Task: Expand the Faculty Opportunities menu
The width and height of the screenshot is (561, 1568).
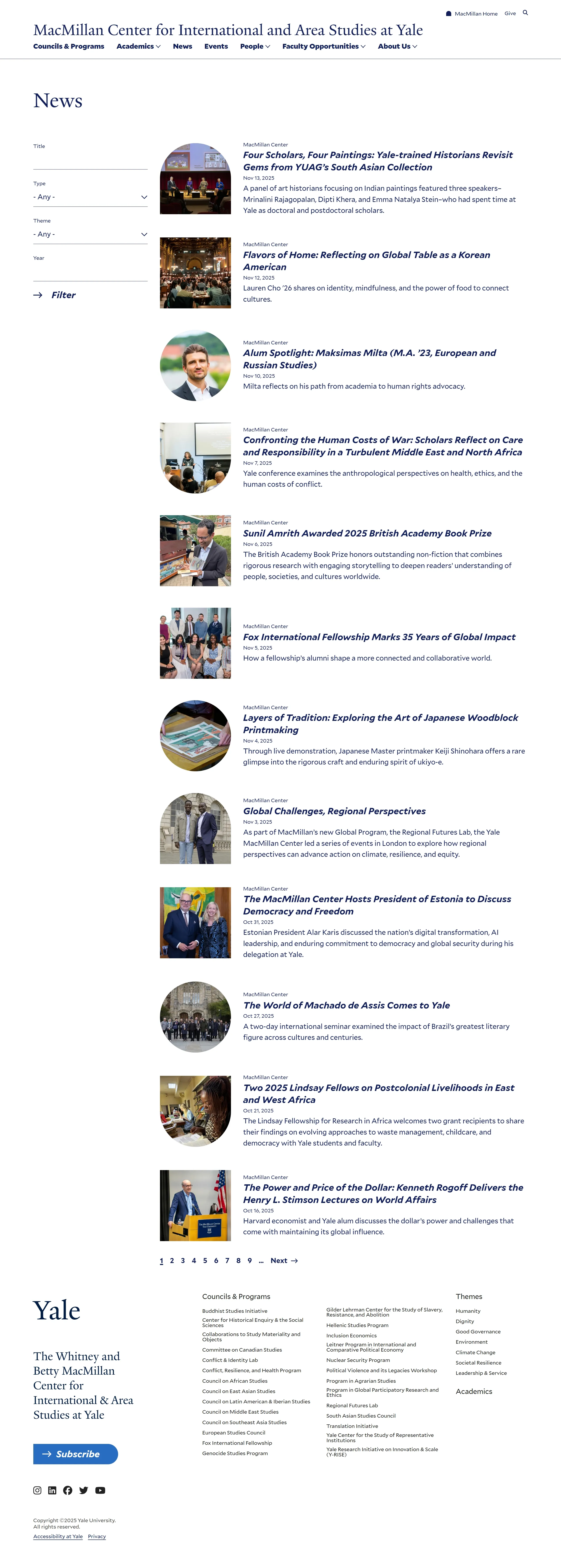Action: pyautogui.click(x=324, y=46)
